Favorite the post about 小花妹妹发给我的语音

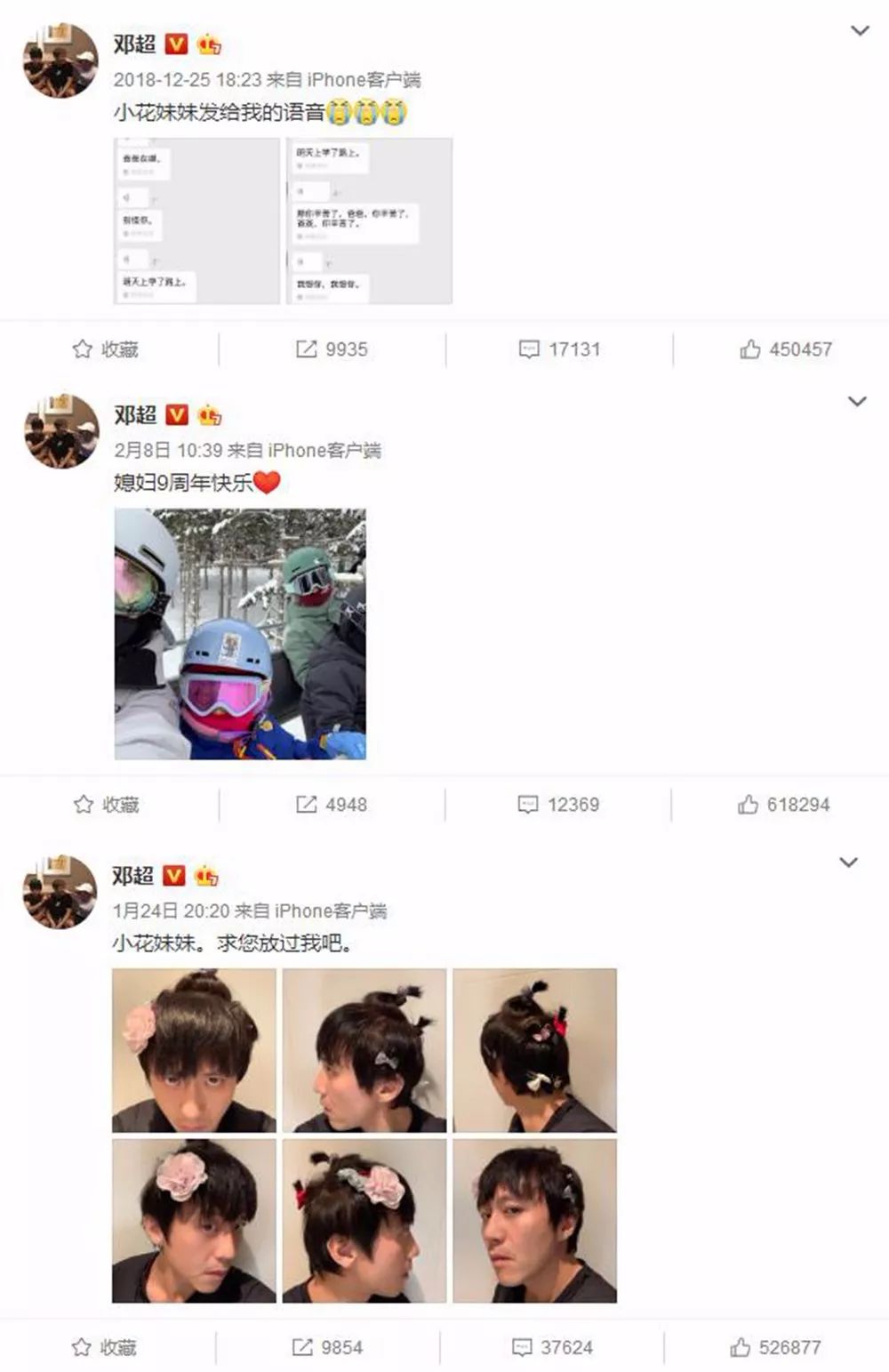tap(106, 349)
